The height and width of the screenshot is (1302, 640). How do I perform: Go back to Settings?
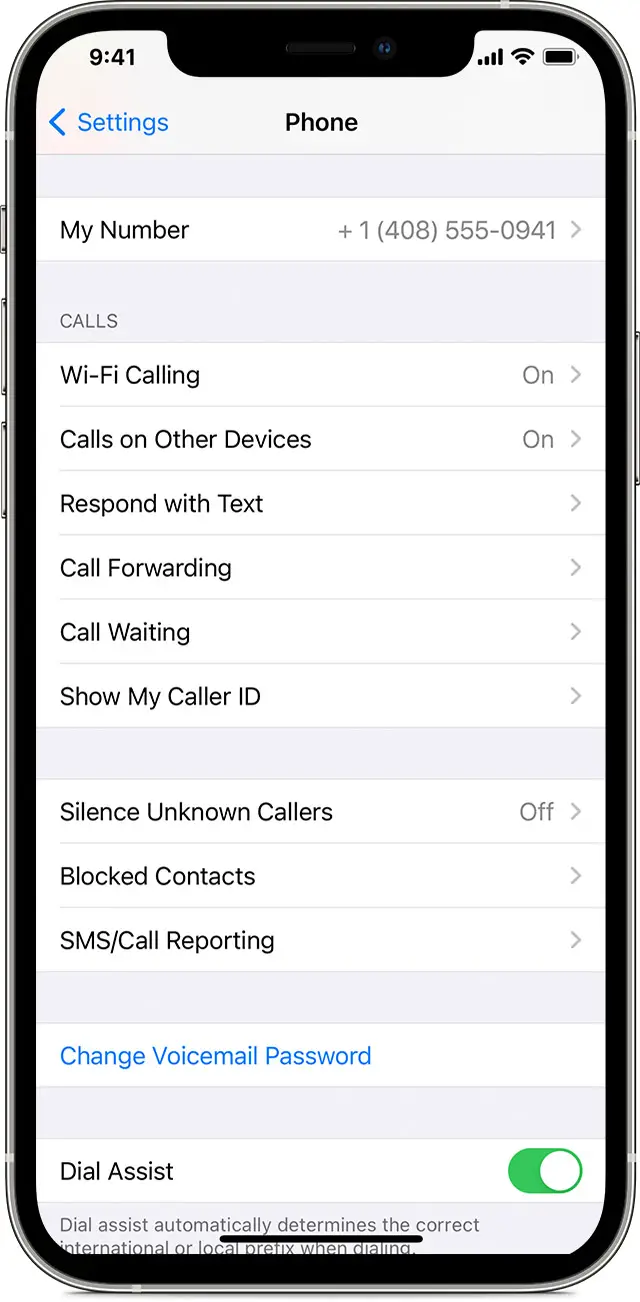tap(108, 123)
